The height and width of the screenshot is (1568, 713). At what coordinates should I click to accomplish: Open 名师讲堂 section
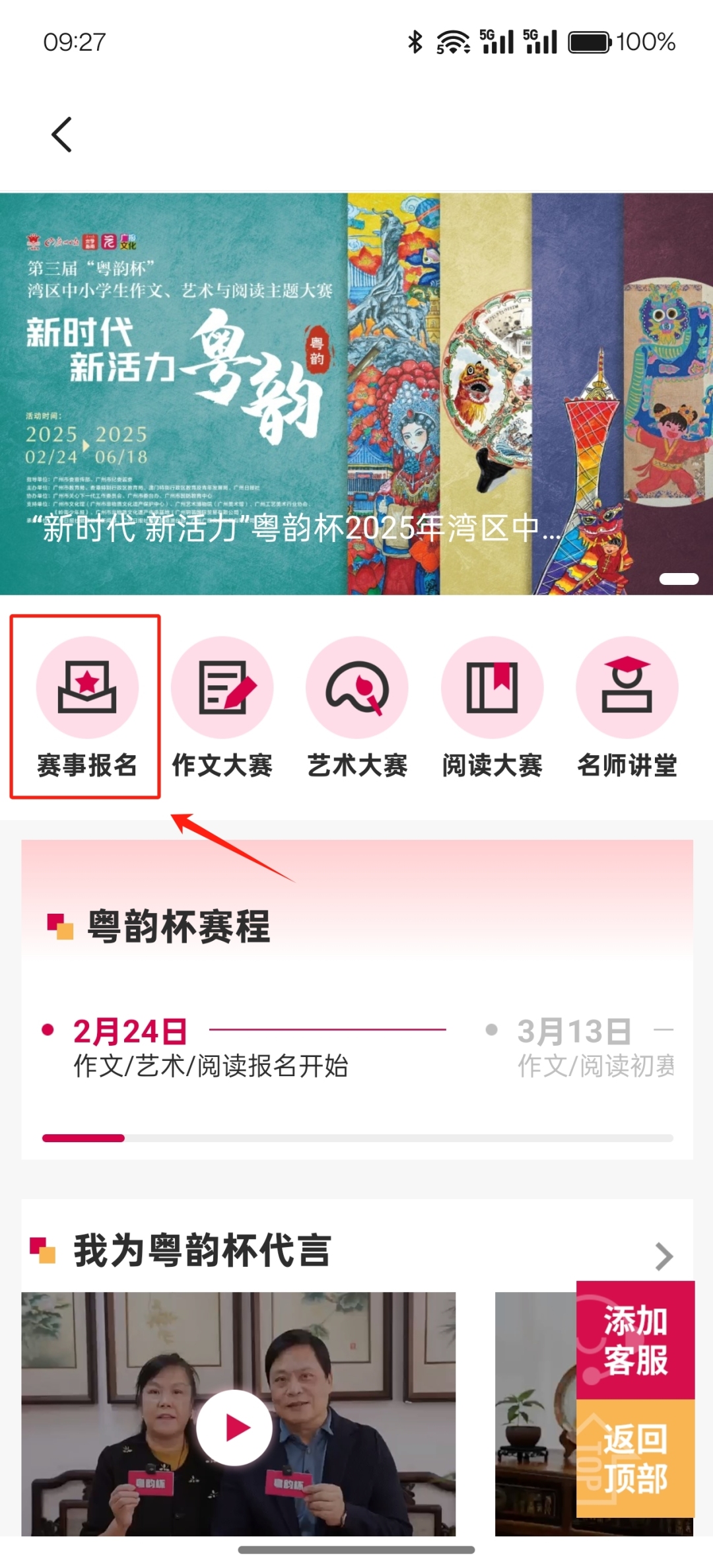coord(627,706)
